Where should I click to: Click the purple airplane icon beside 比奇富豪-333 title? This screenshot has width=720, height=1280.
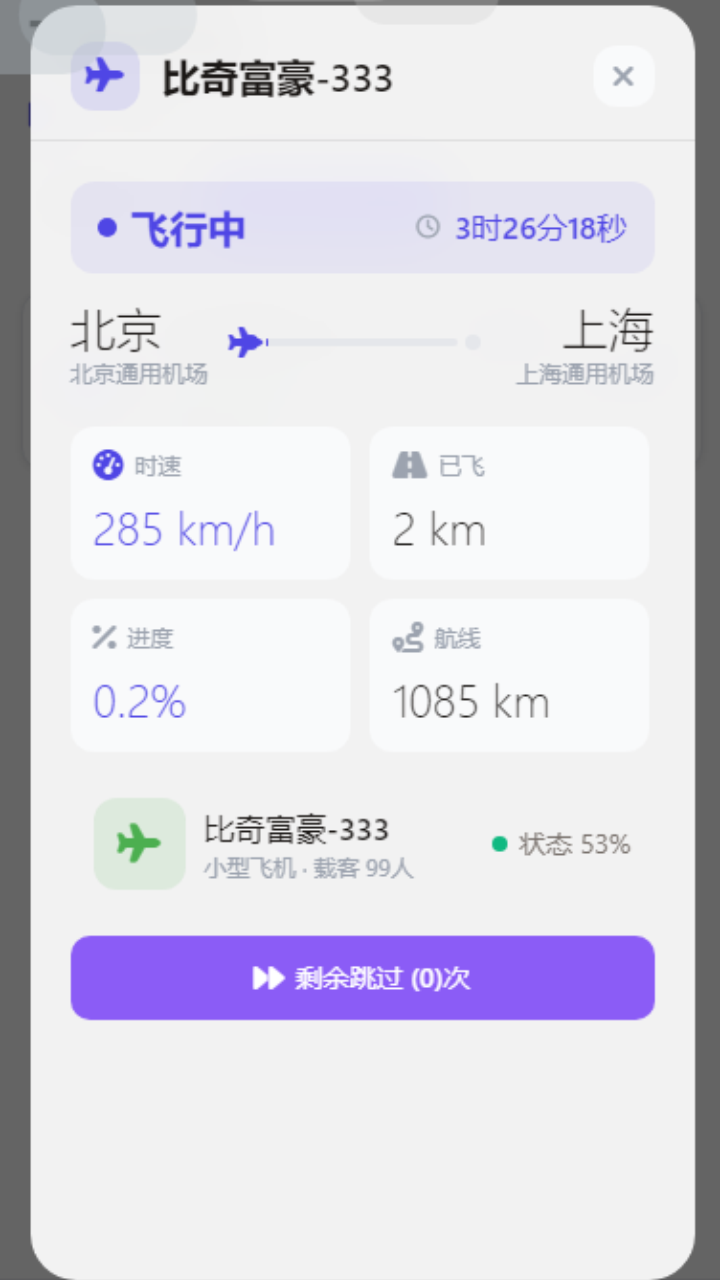click(104, 76)
